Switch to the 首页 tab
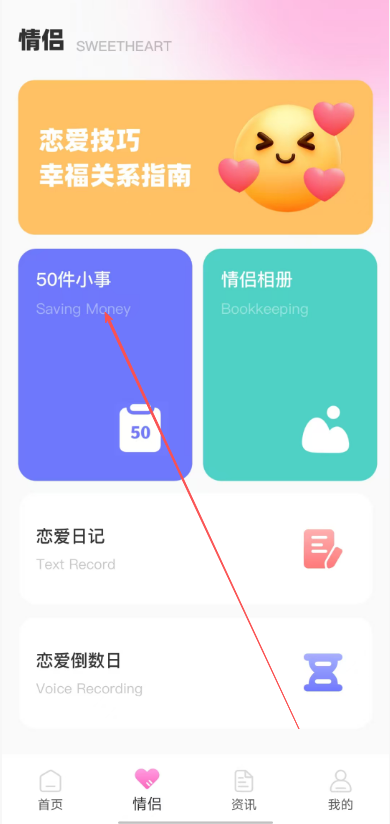 click(50, 790)
